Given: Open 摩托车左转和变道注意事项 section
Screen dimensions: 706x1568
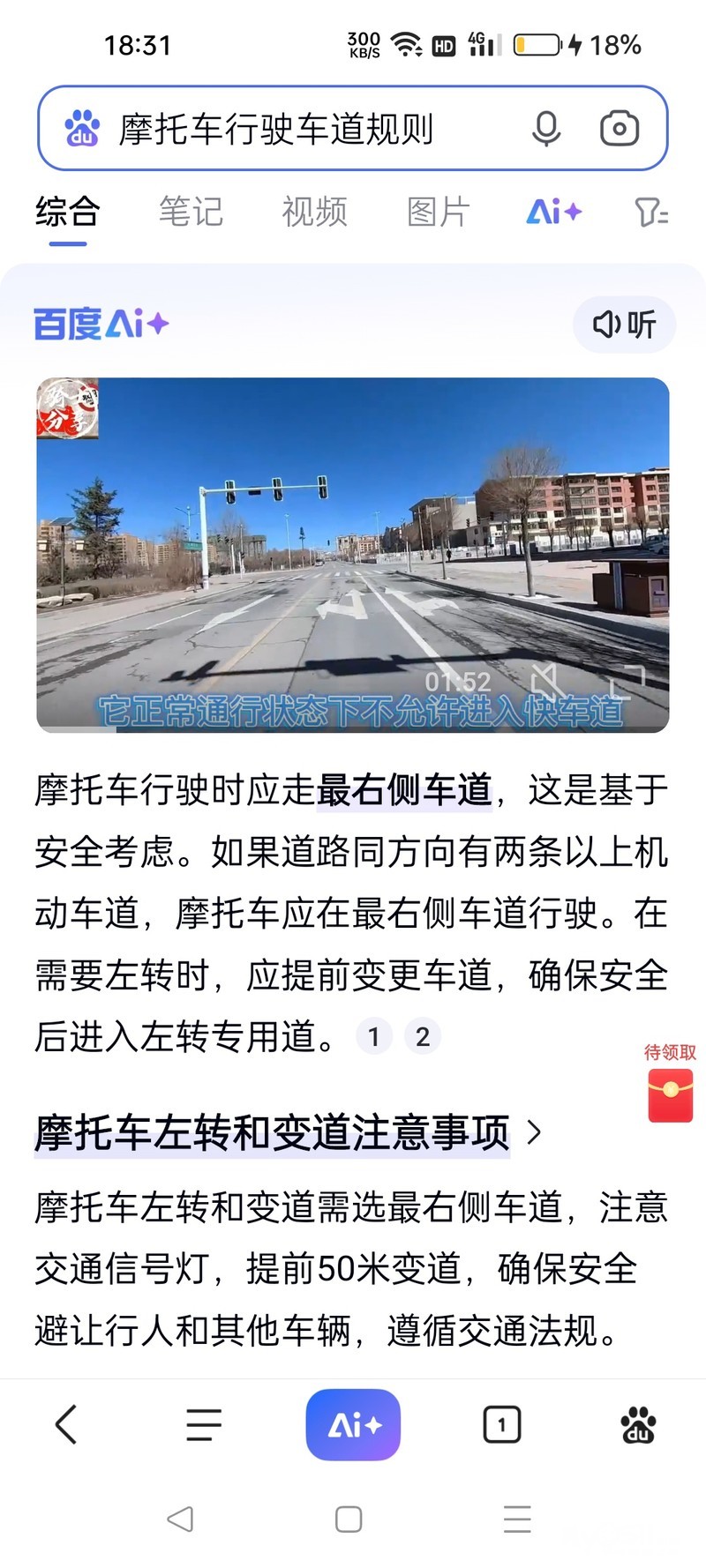Looking at the screenshot, I should 288,1131.
